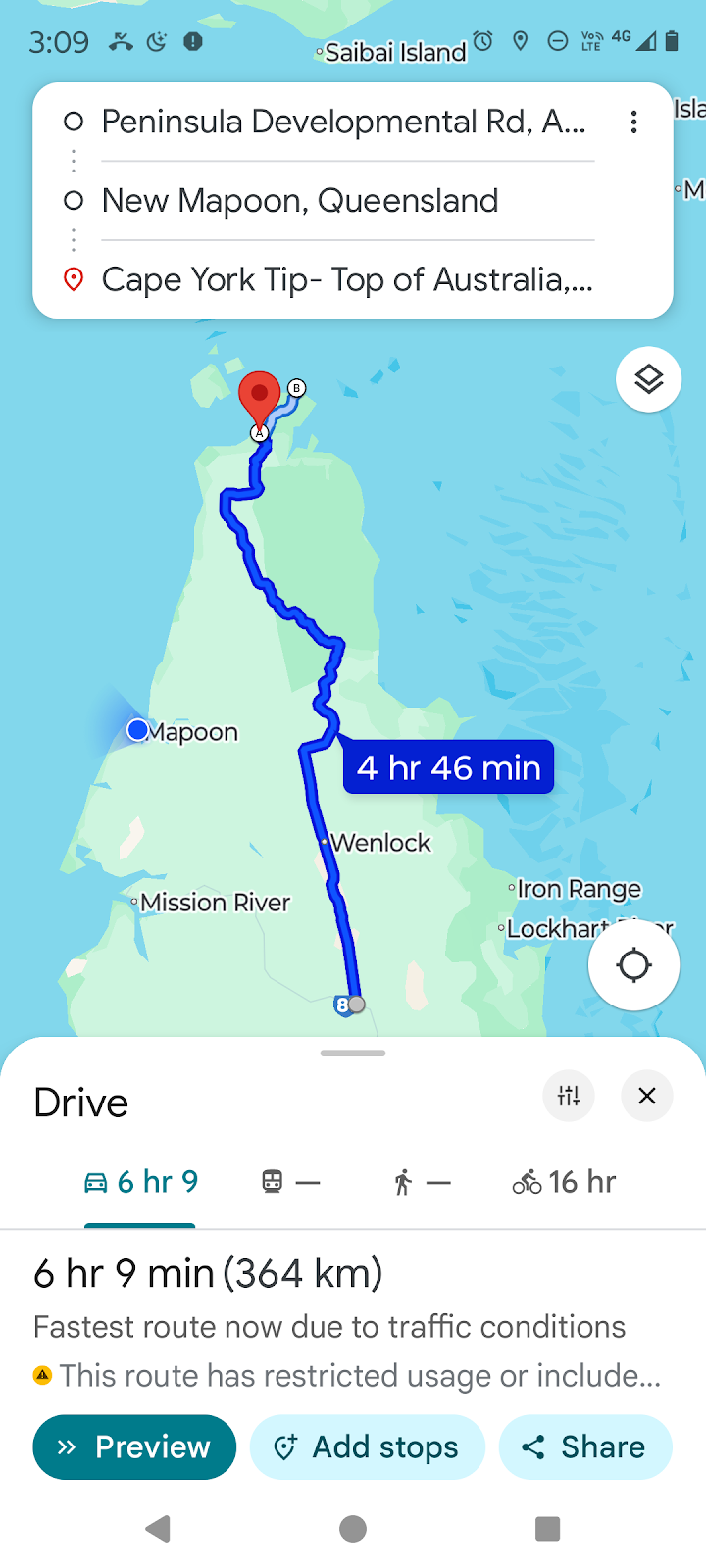Tap the system home button
The image size is (706, 1568).
point(353,1529)
